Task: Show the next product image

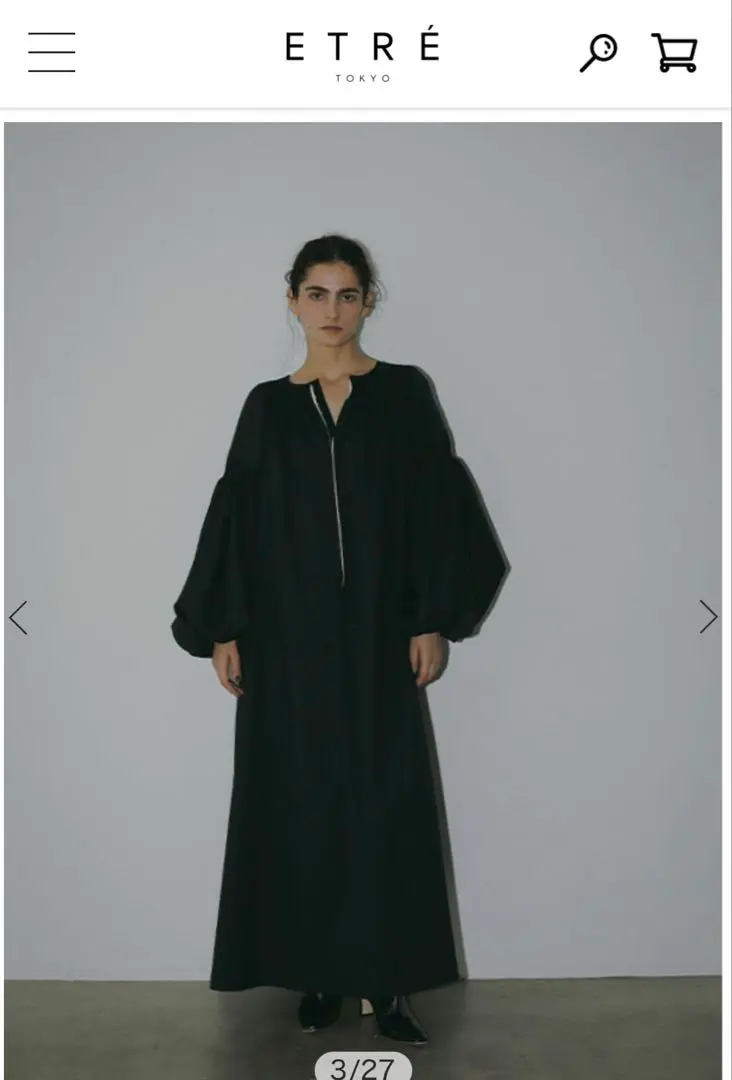Action: pyautogui.click(x=708, y=617)
